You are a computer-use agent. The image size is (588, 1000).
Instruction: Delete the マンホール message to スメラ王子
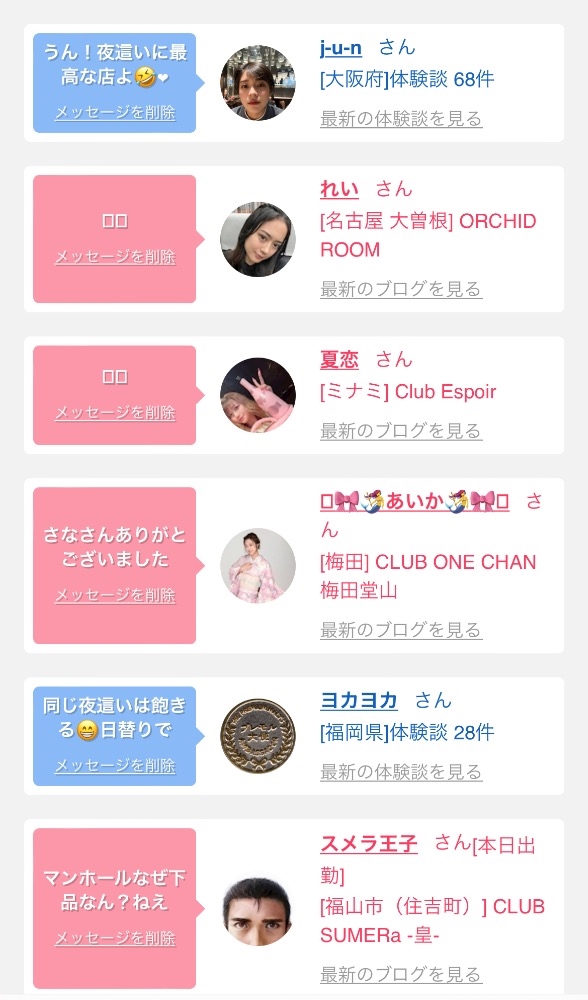click(x=115, y=938)
